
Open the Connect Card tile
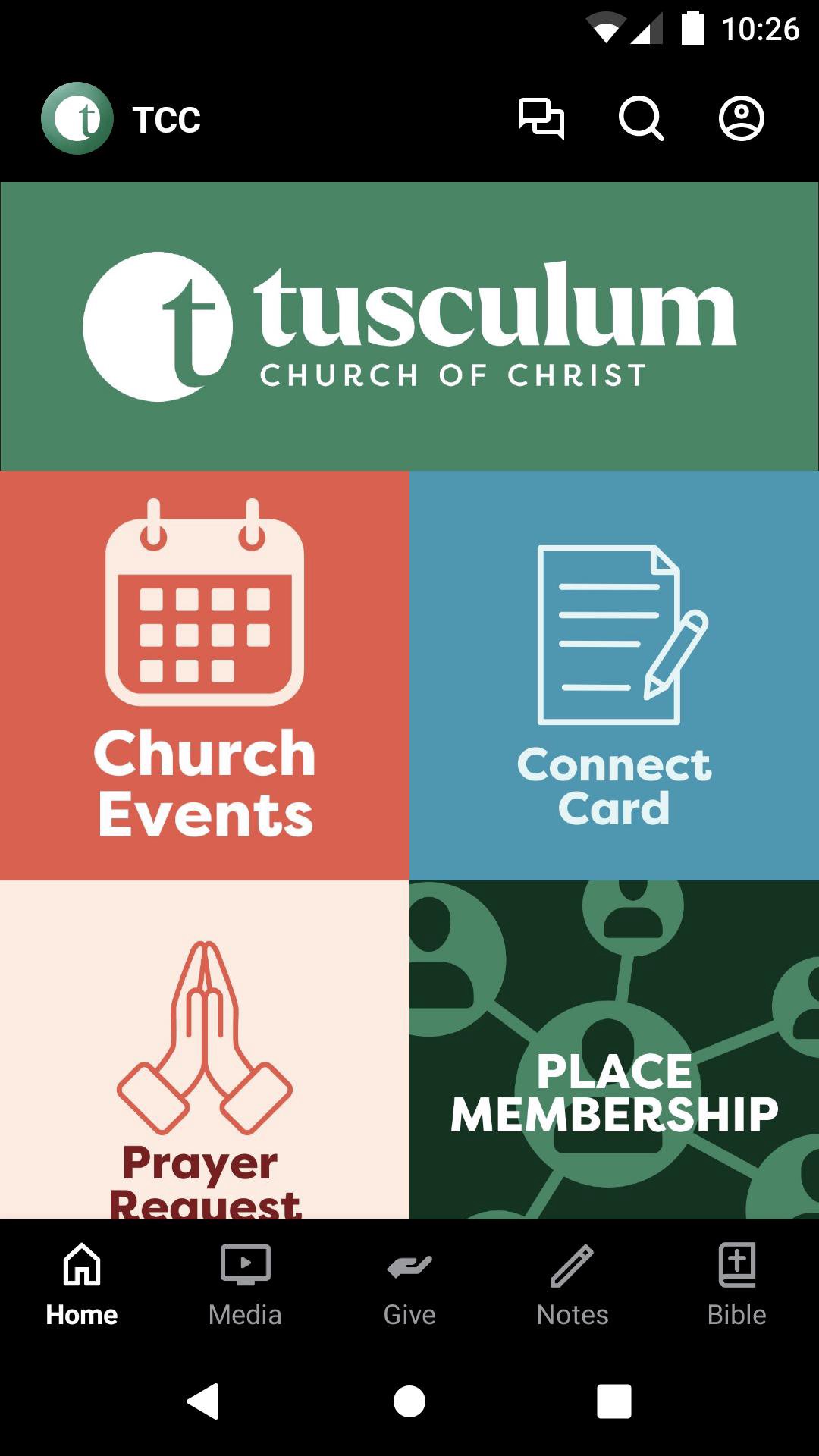point(614,675)
